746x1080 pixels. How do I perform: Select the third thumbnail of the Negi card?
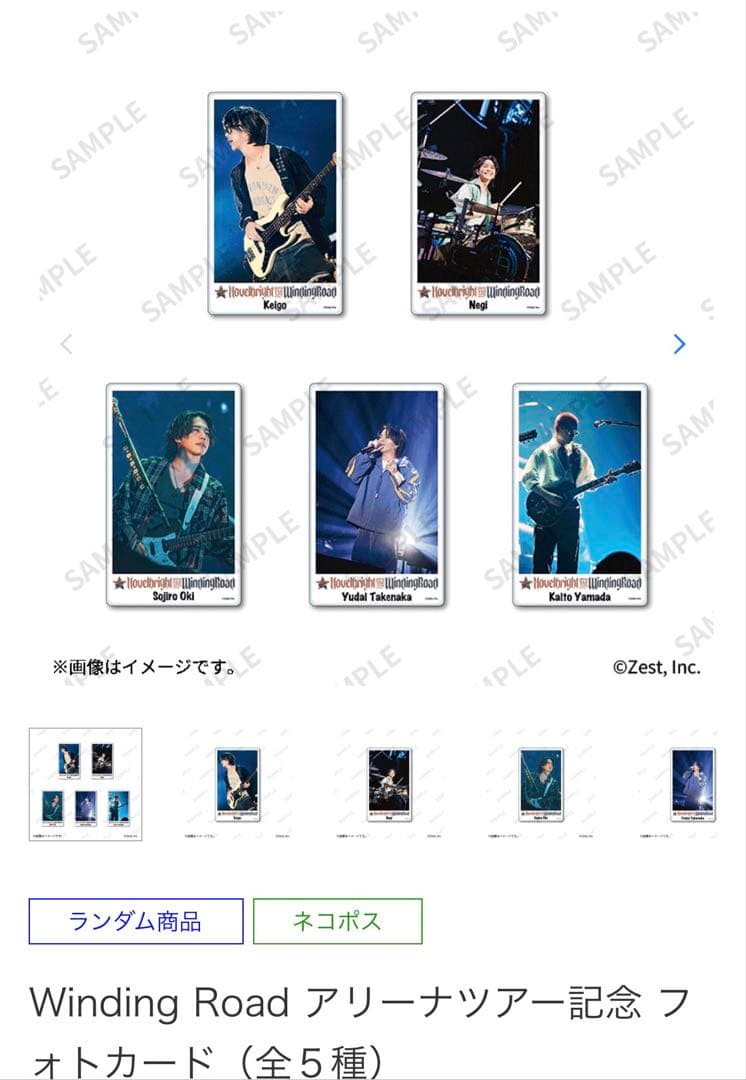(x=389, y=784)
